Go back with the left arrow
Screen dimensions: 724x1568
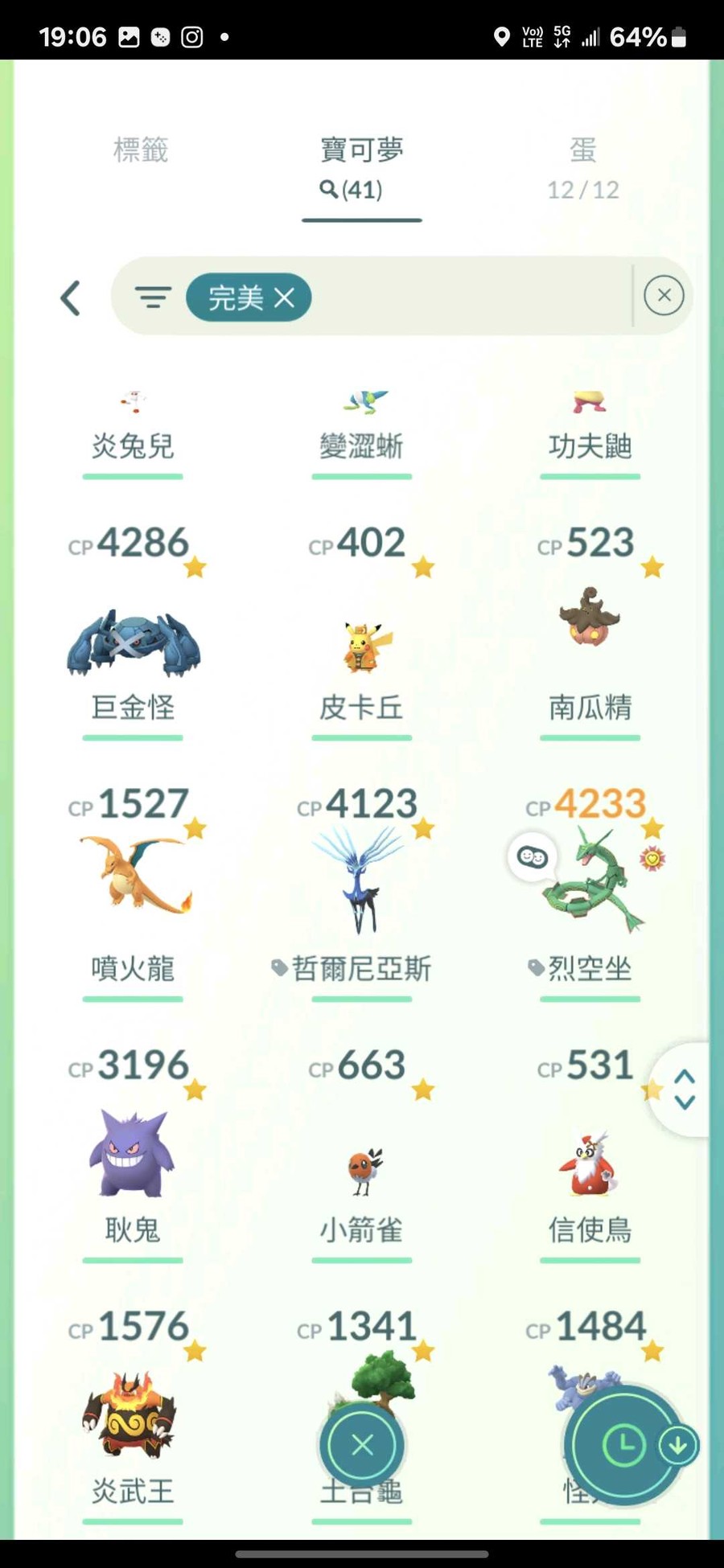(x=71, y=298)
